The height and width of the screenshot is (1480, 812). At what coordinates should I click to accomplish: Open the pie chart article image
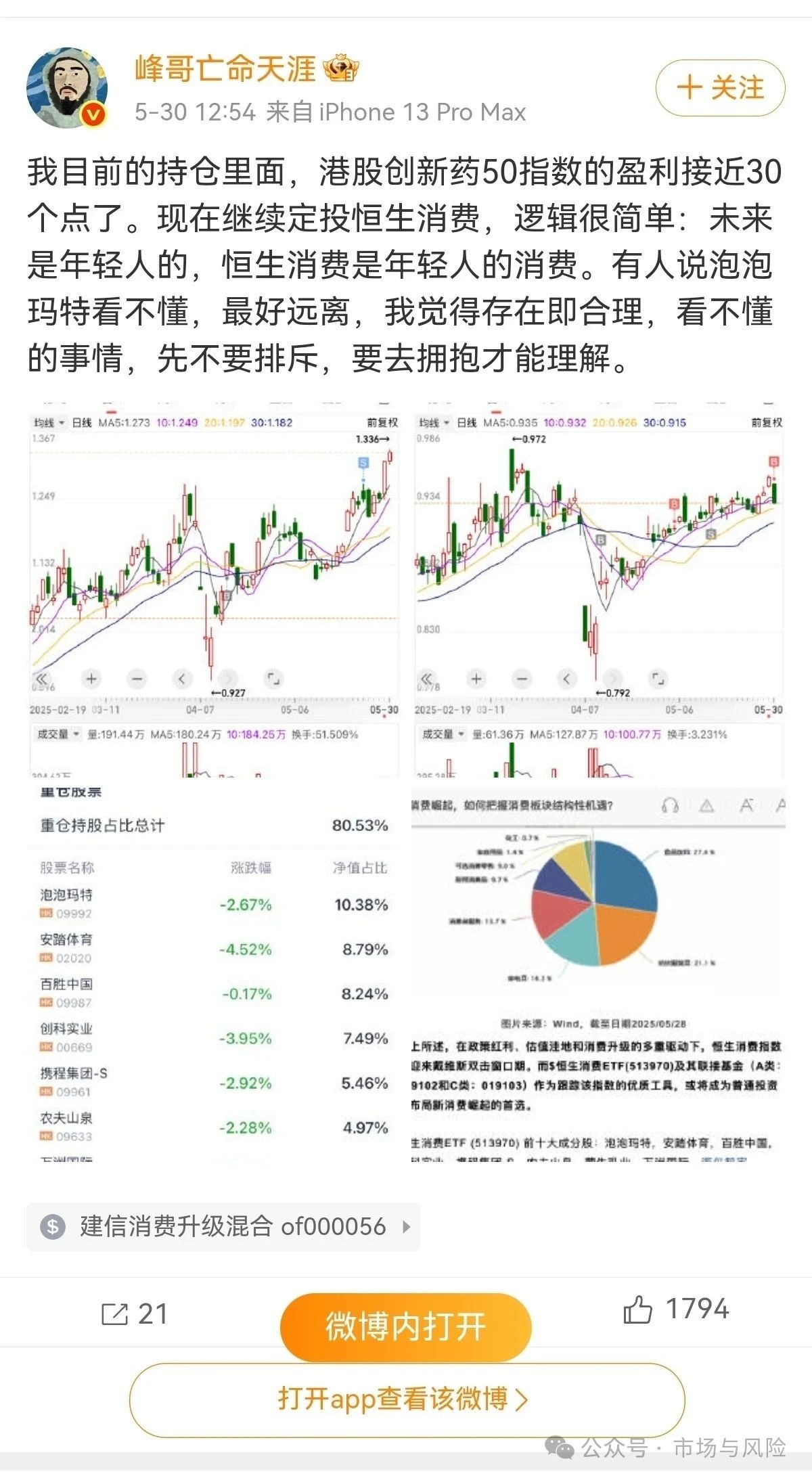click(x=598, y=974)
